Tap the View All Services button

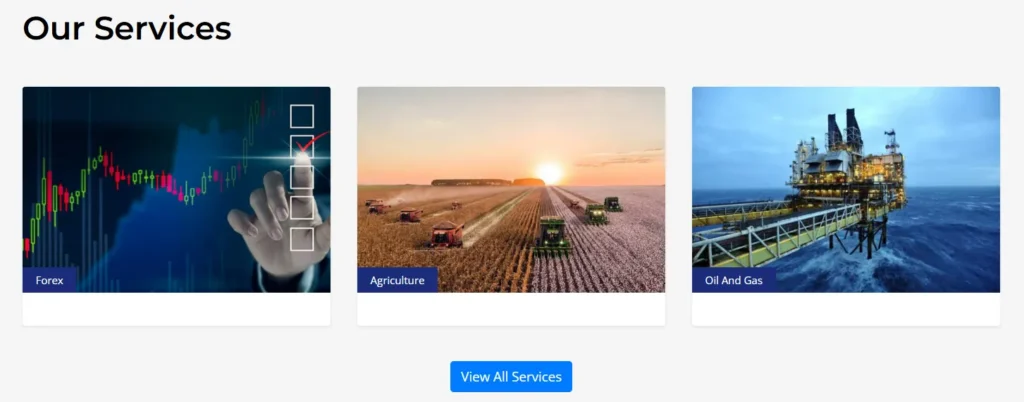click(510, 377)
